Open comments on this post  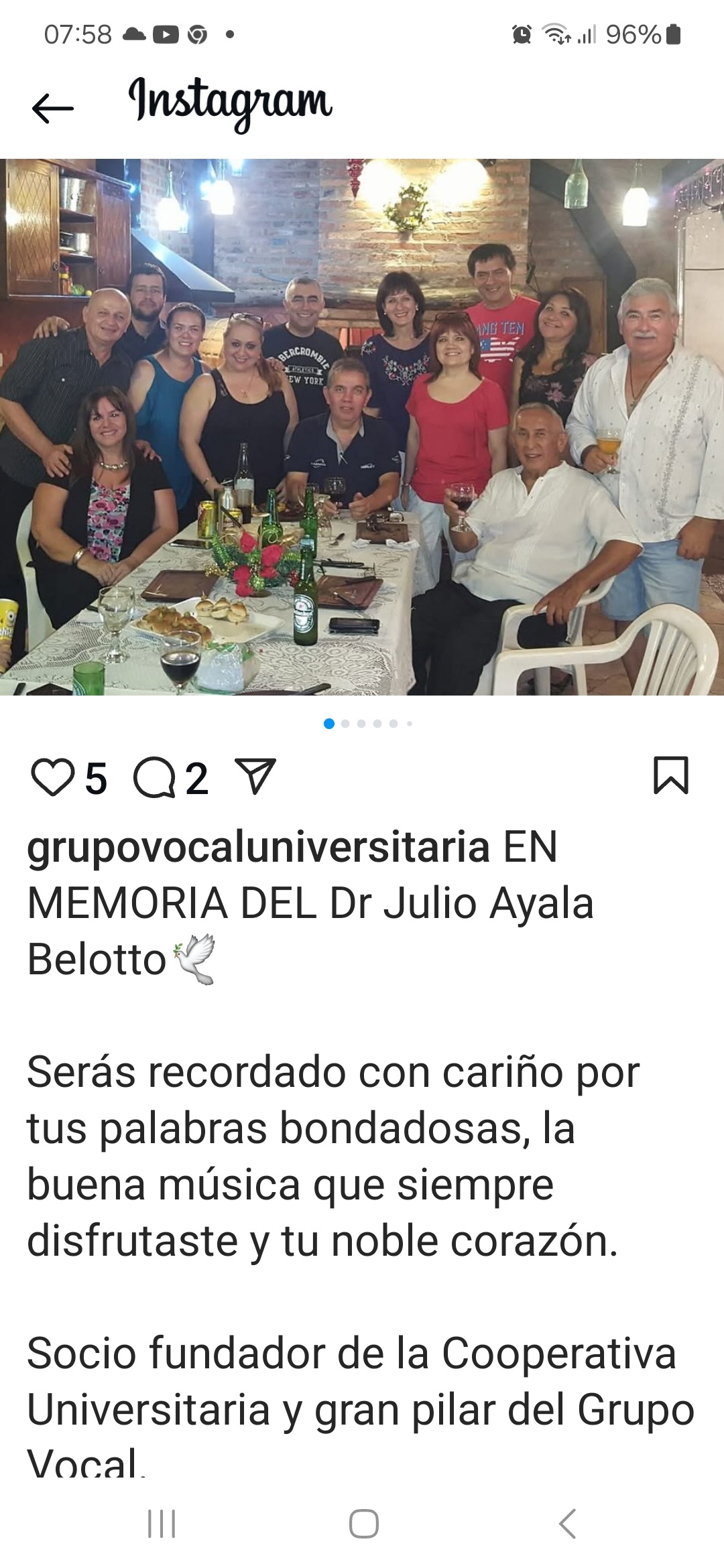[x=155, y=778]
